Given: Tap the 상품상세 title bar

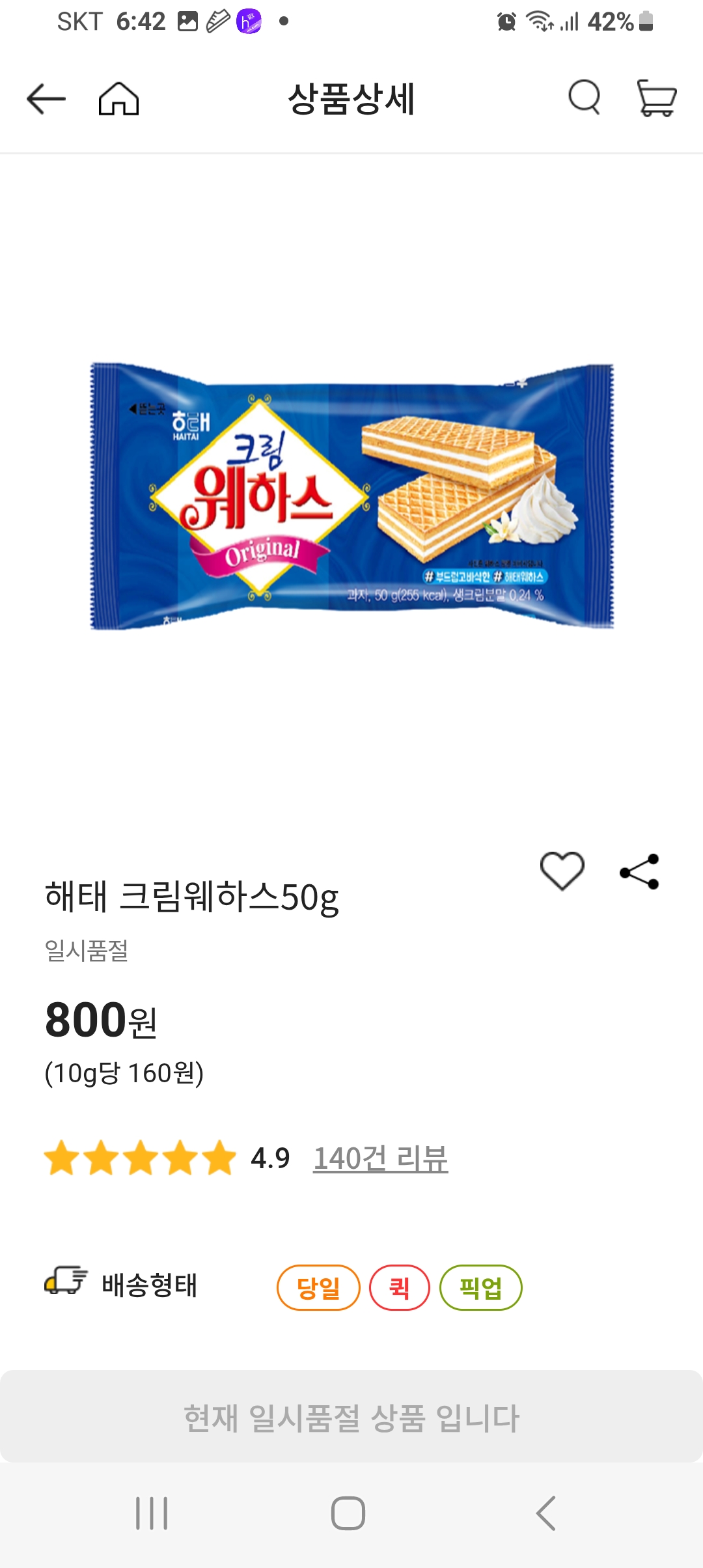Looking at the screenshot, I should (351, 99).
